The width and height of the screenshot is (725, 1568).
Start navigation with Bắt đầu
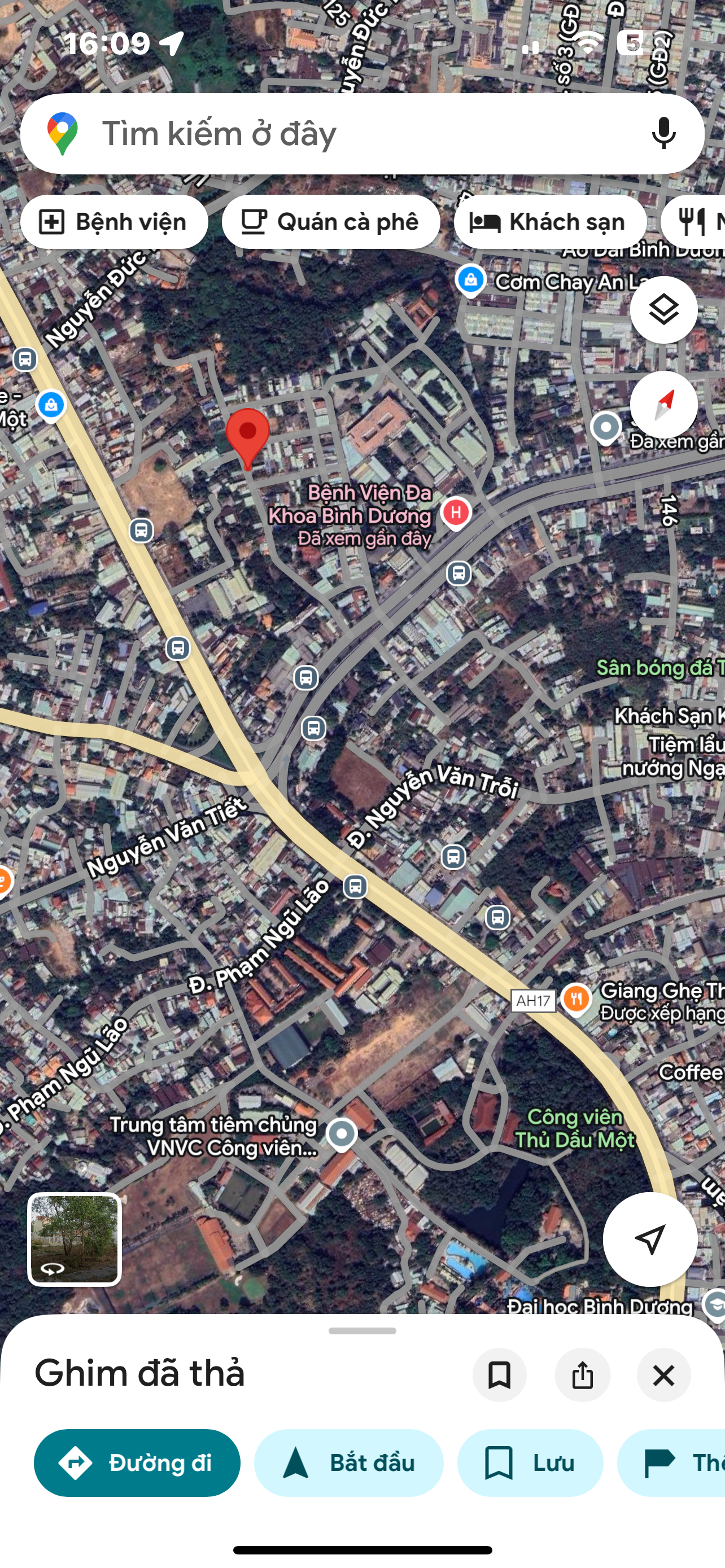click(348, 1462)
